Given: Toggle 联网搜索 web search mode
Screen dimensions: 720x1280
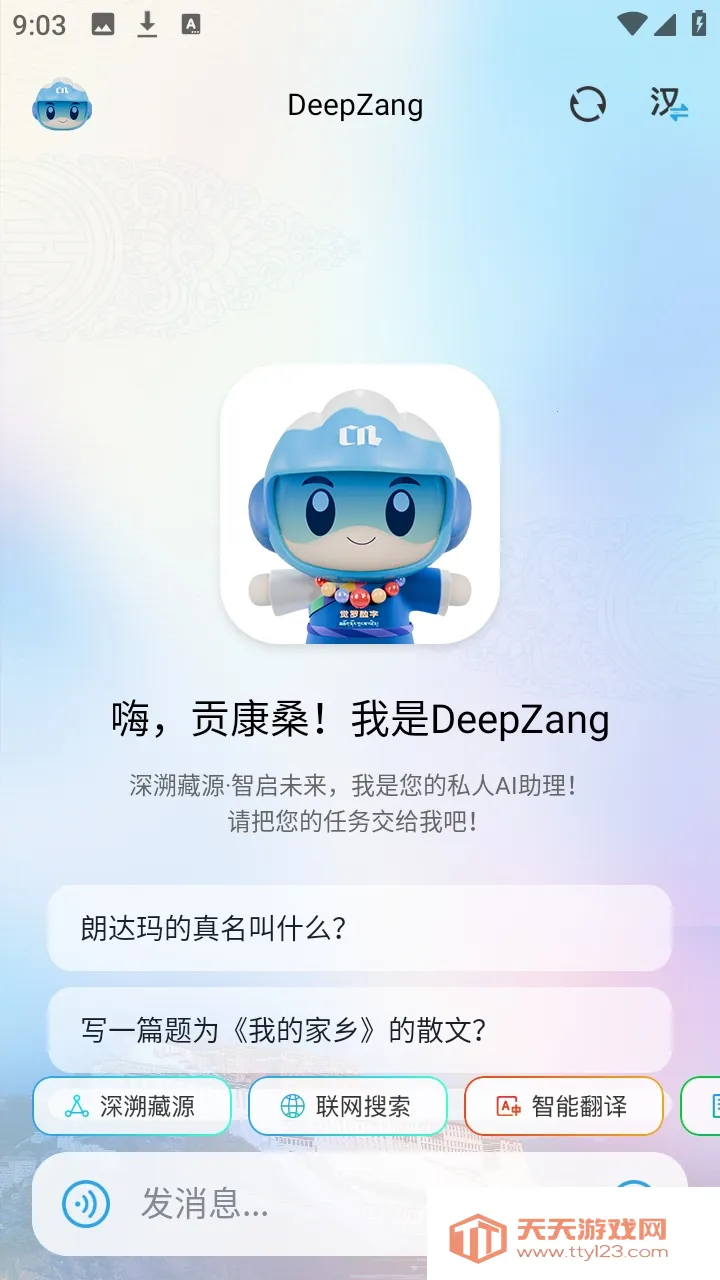Looking at the screenshot, I should (x=347, y=1106).
